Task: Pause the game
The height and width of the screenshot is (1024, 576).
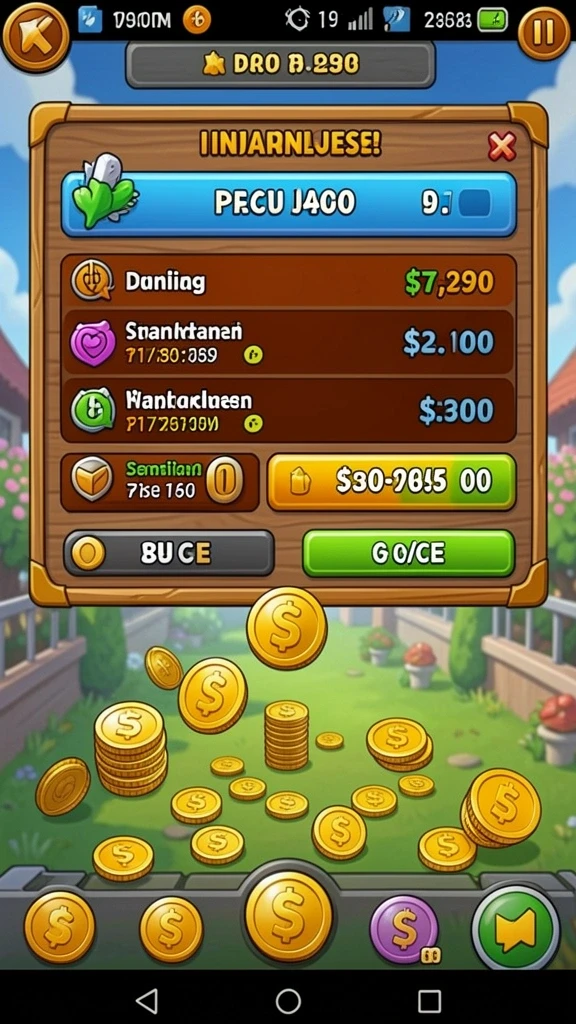Action: 543,31
